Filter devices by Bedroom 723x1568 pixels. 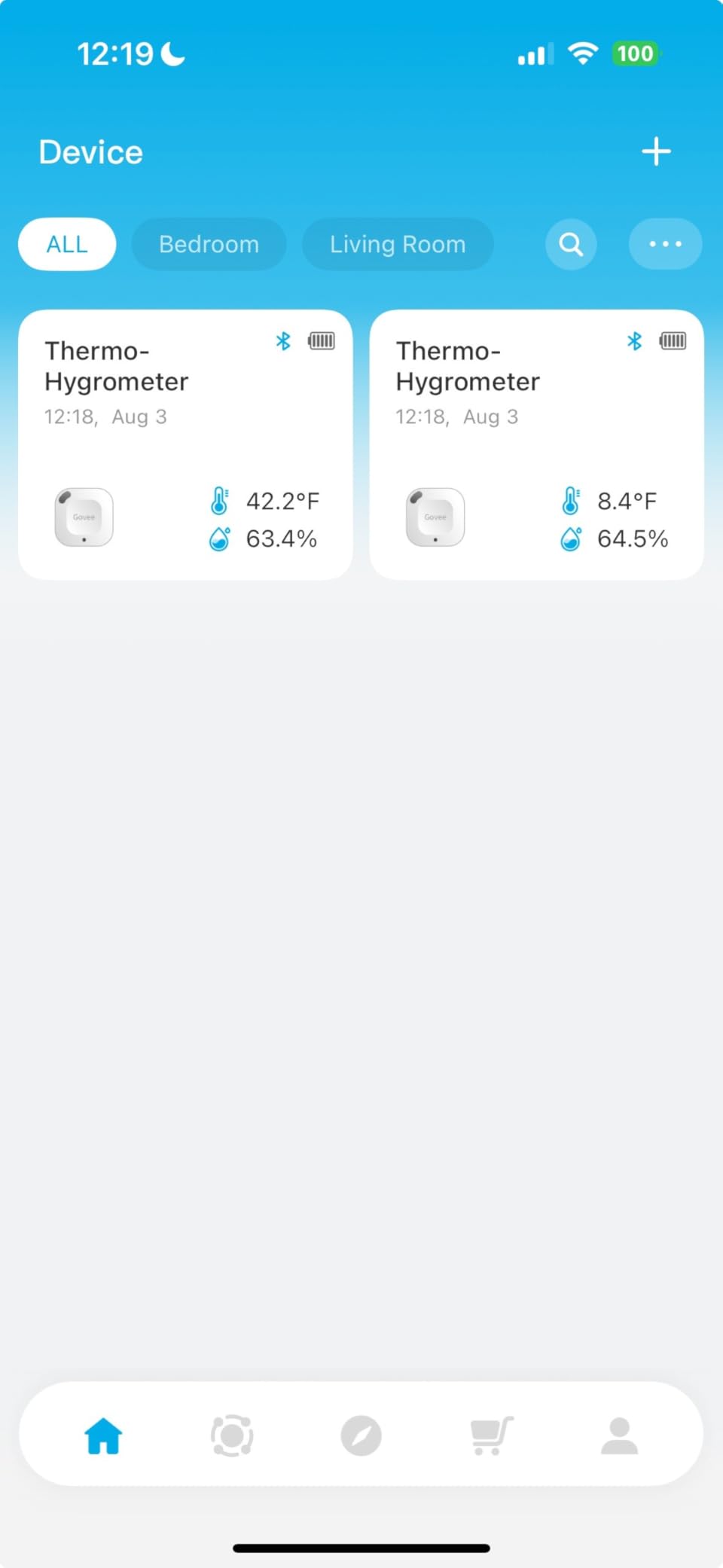pyautogui.click(x=209, y=244)
